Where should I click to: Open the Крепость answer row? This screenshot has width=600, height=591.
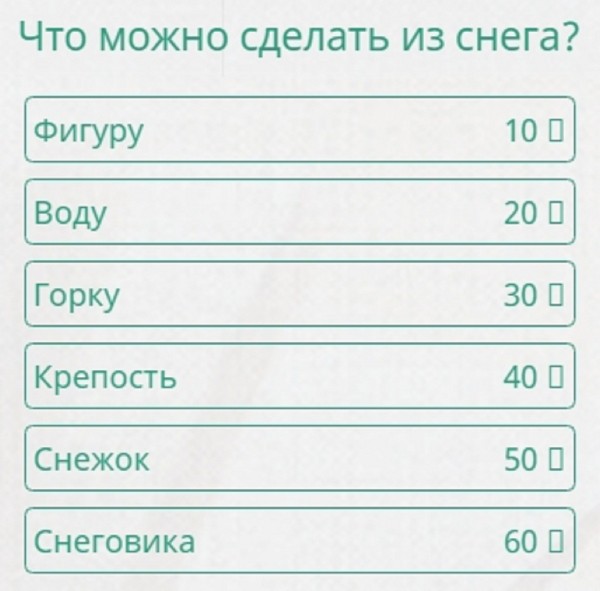[300, 376]
